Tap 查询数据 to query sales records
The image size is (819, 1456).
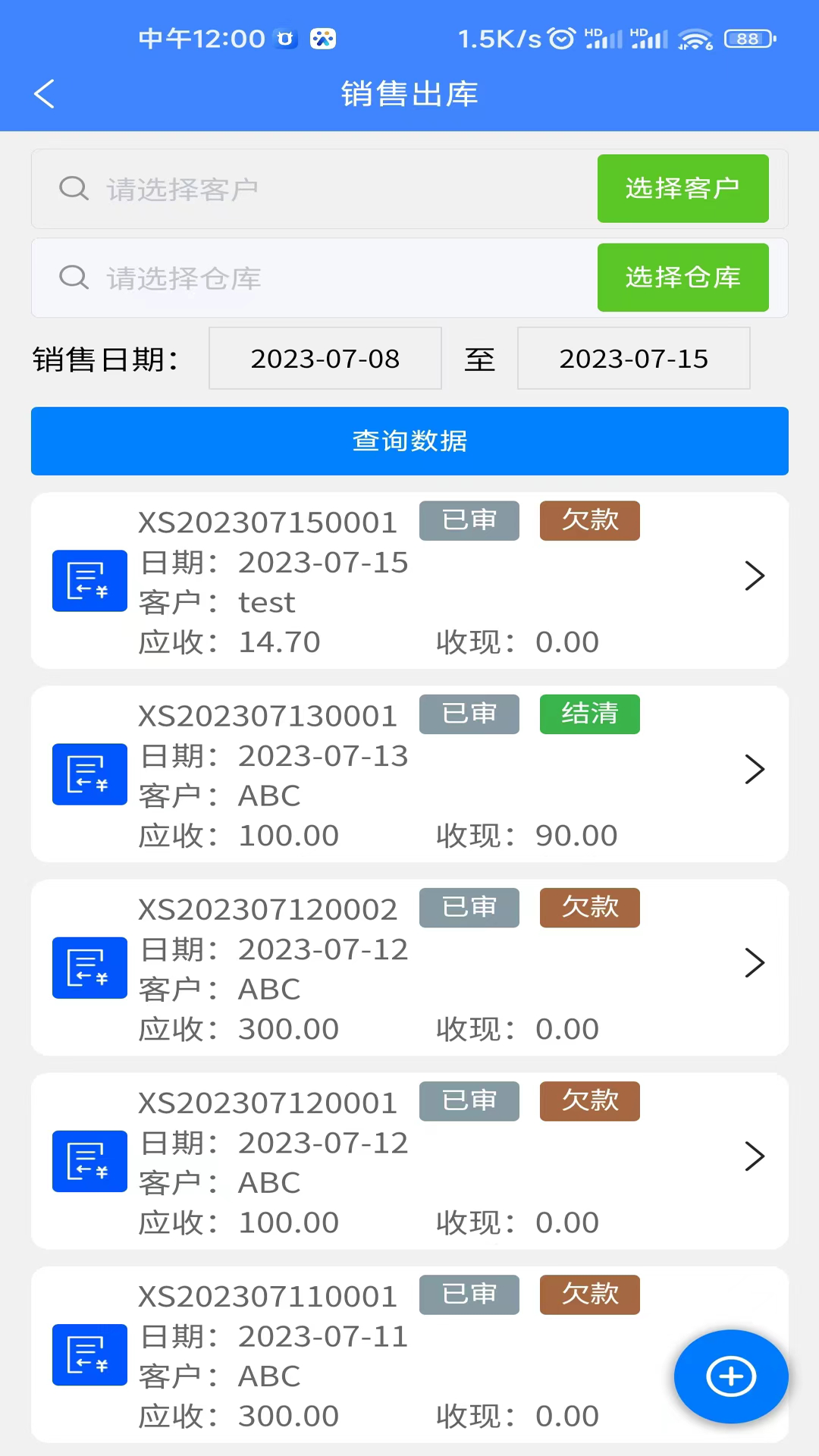click(x=409, y=441)
